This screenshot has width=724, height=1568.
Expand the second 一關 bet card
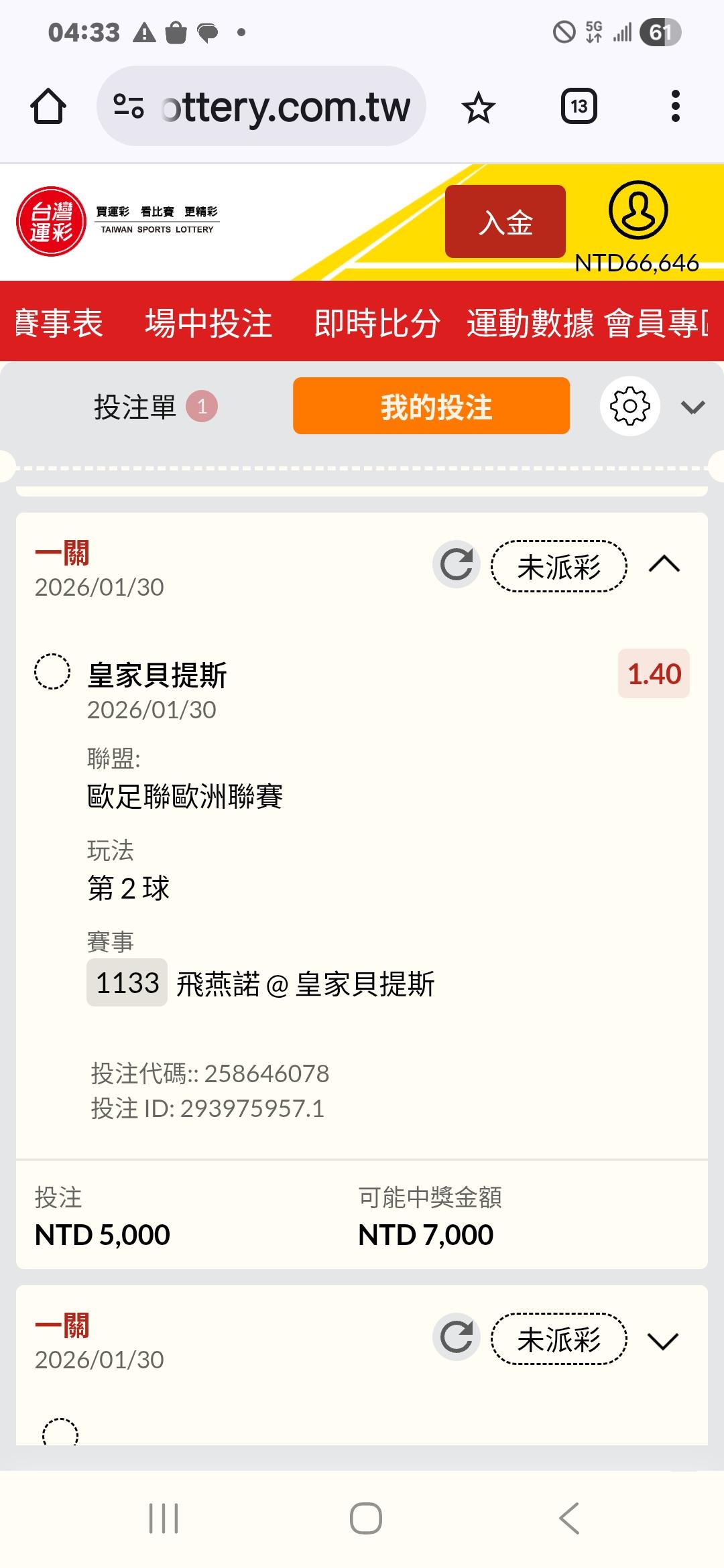(x=664, y=1340)
